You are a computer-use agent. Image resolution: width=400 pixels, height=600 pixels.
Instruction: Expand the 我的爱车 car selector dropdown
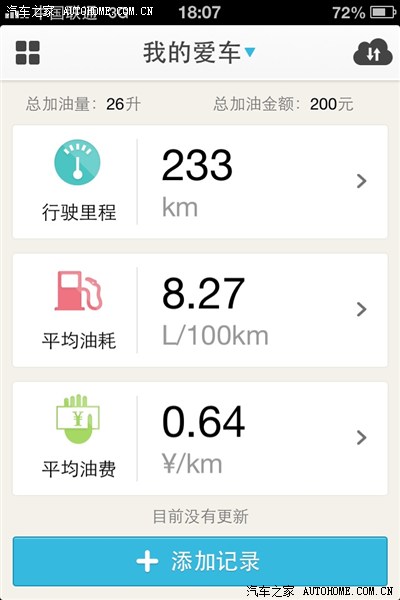[199, 52]
